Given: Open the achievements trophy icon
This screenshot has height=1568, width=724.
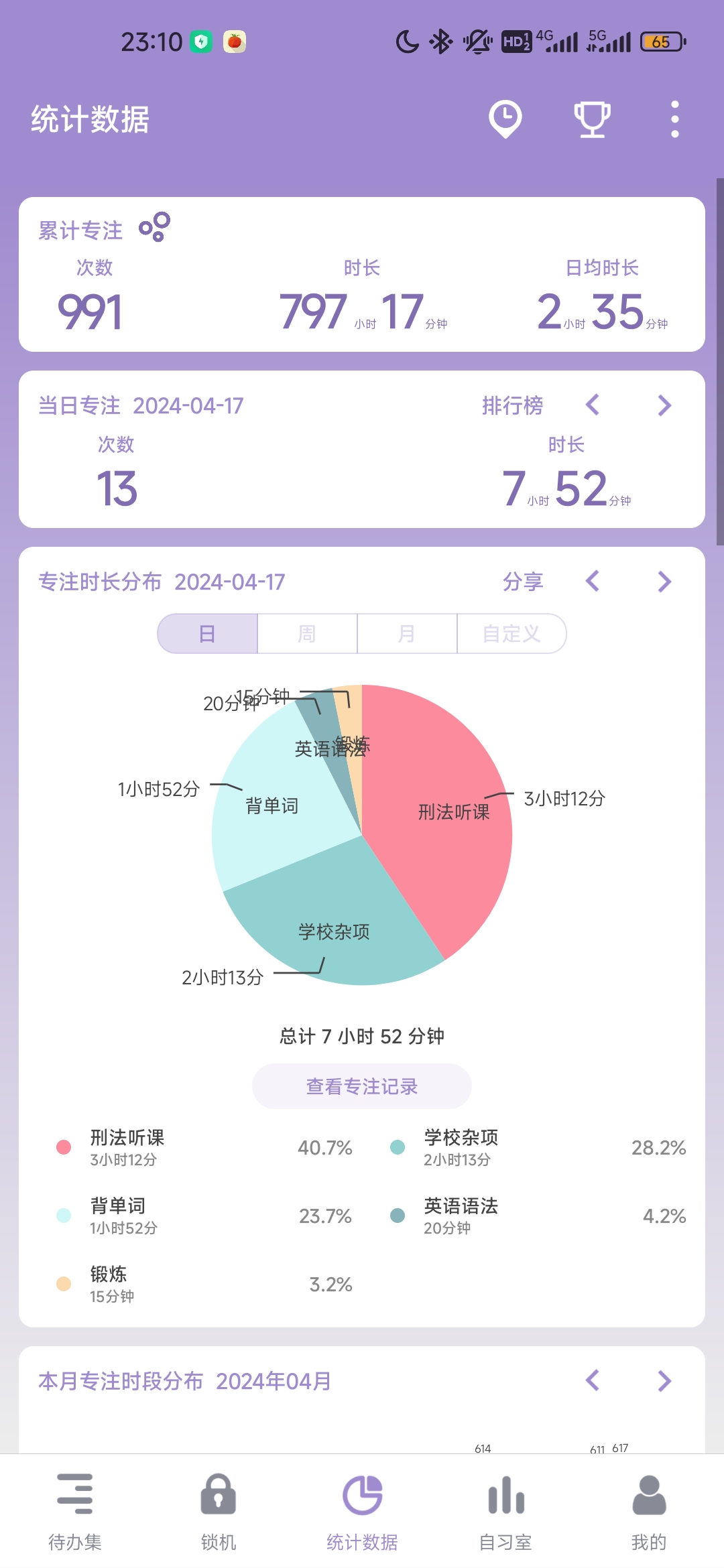Looking at the screenshot, I should pos(592,119).
